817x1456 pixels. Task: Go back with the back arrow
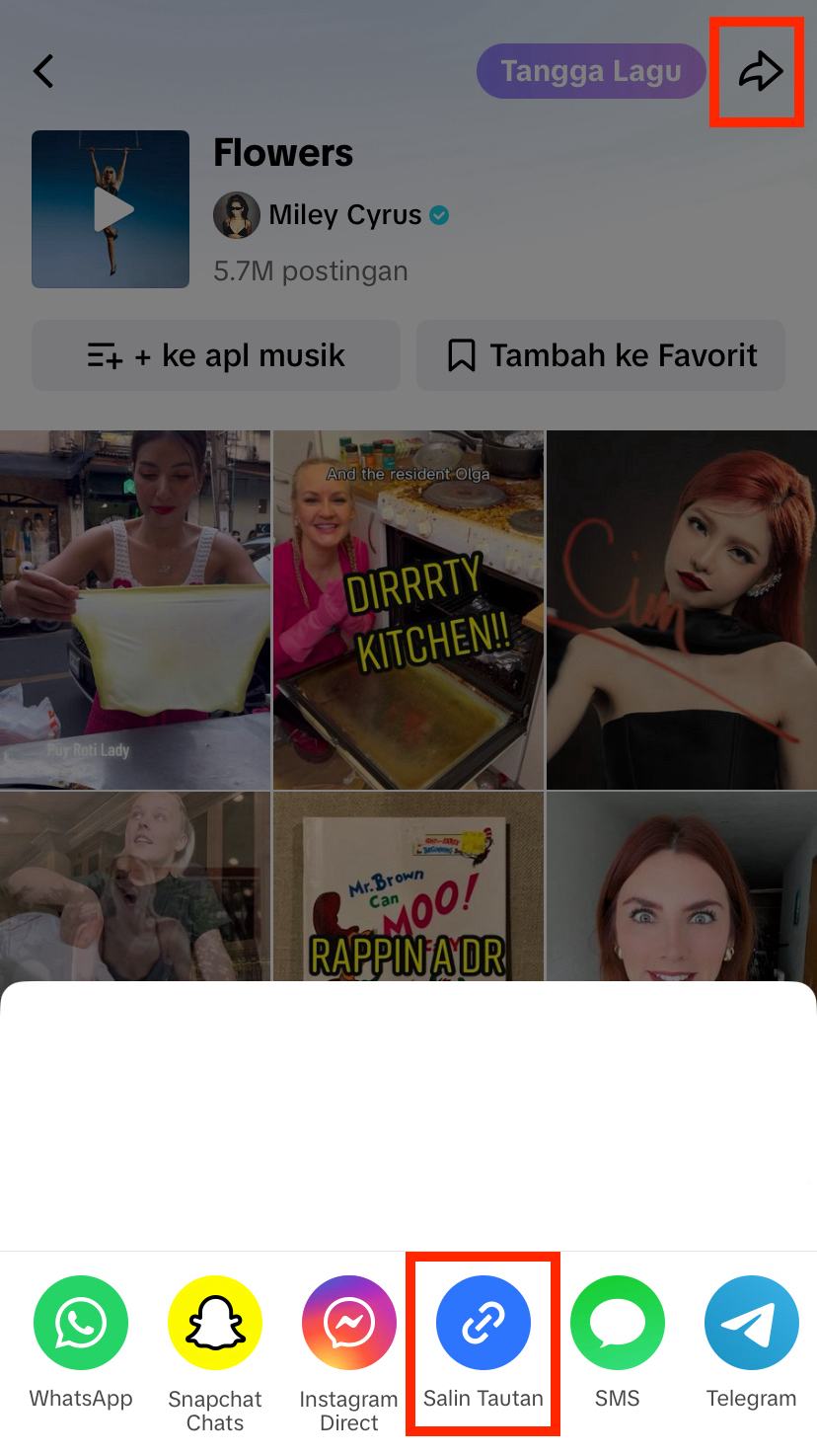[x=43, y=72]
